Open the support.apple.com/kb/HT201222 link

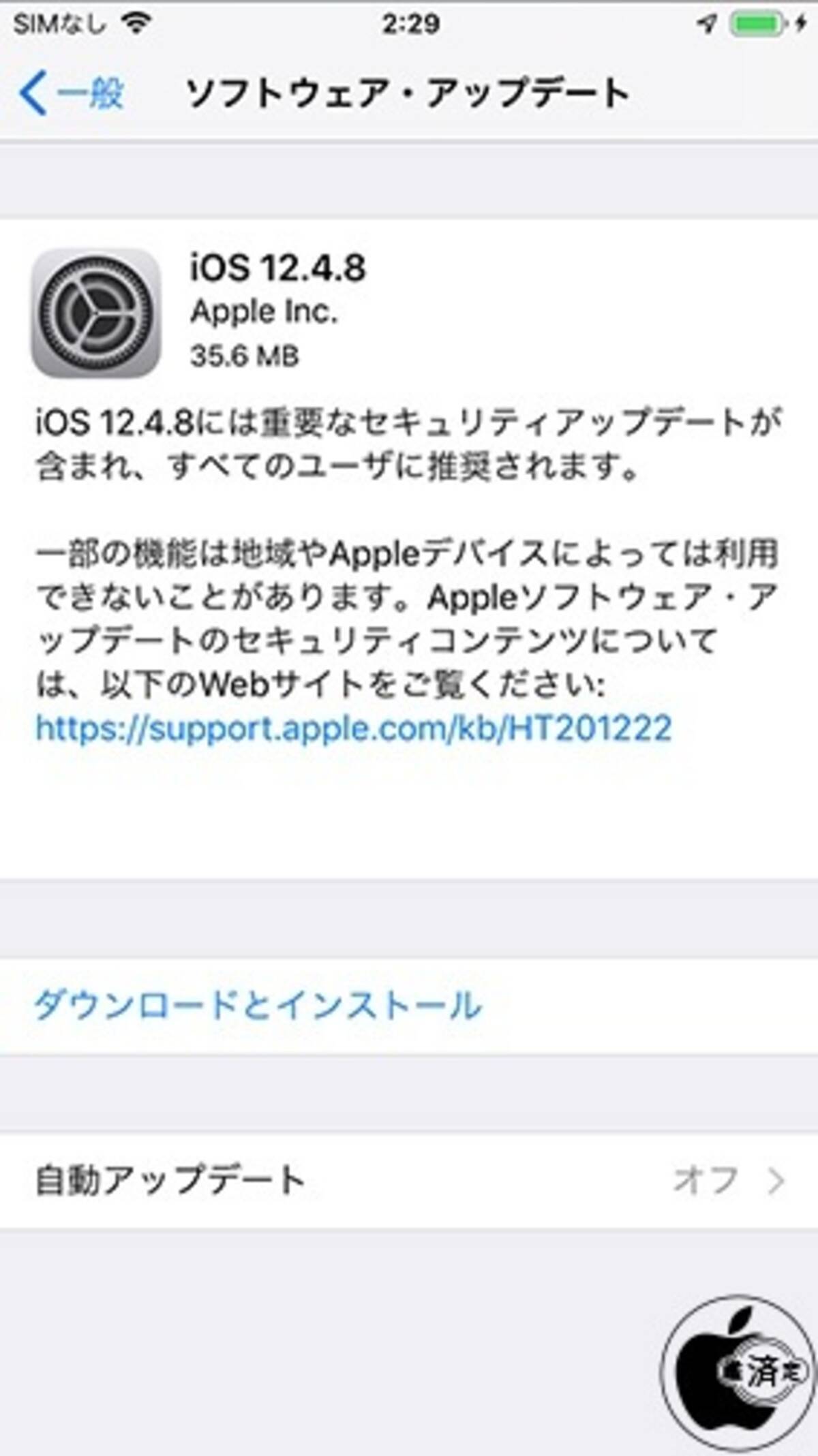click(x=353, y=728)
